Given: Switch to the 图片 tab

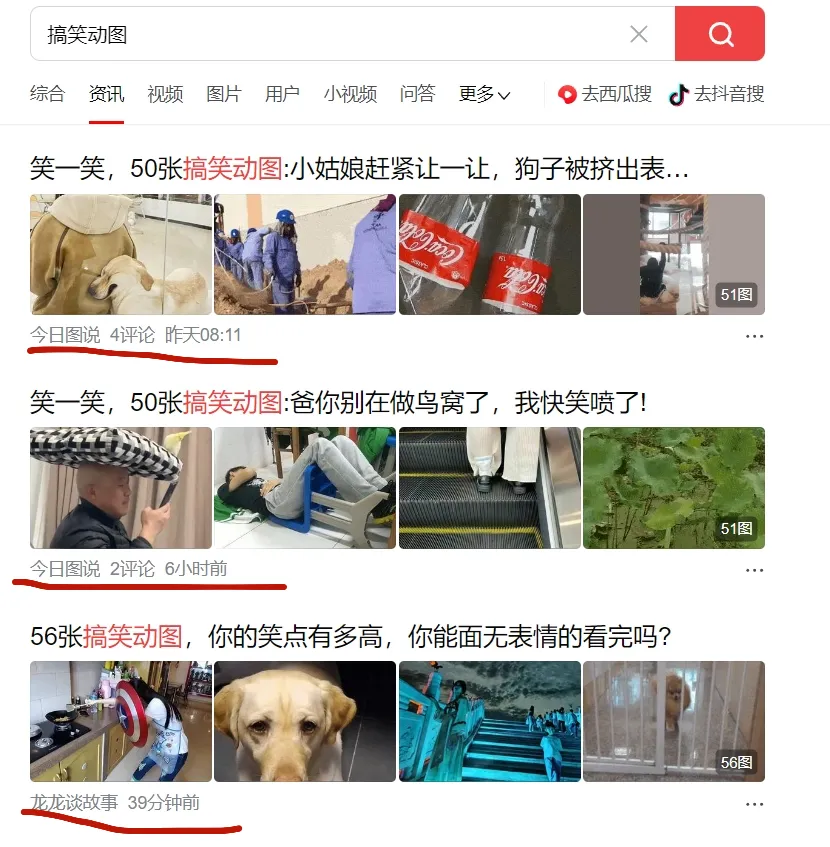Looking at the screenshot, I should [x=224, y=94].
